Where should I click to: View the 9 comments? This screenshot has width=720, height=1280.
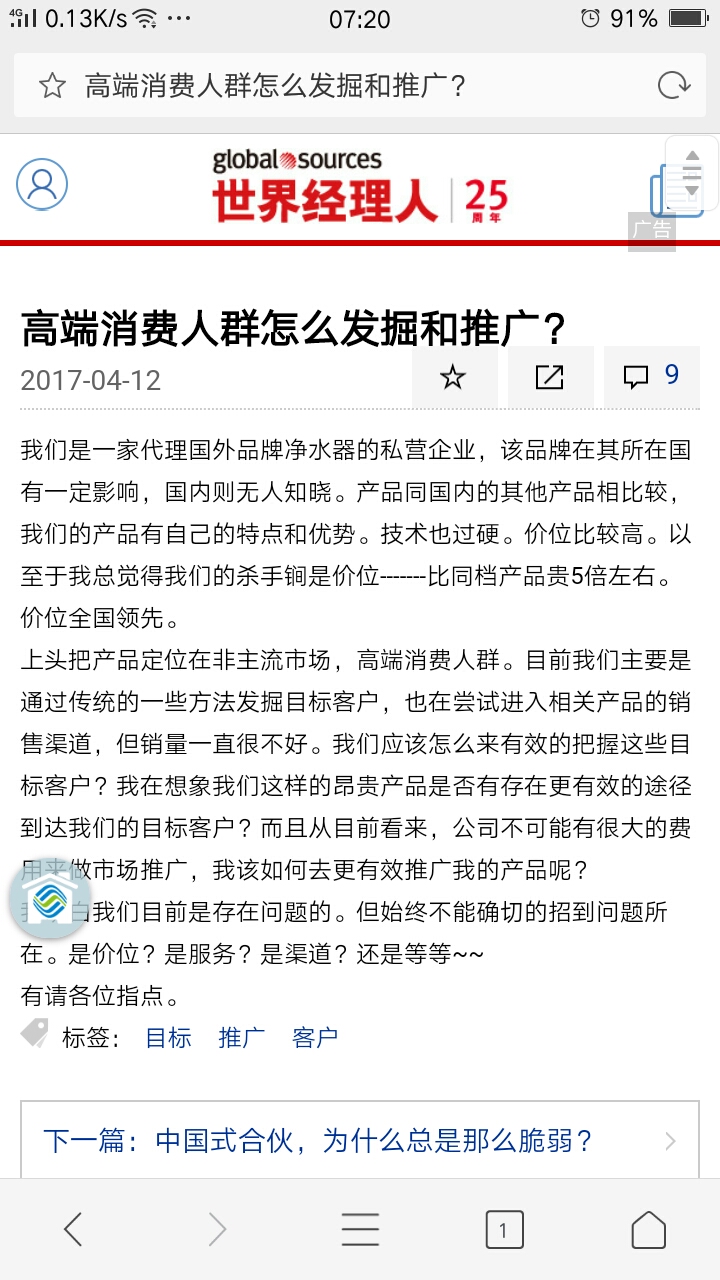(651, 377)
